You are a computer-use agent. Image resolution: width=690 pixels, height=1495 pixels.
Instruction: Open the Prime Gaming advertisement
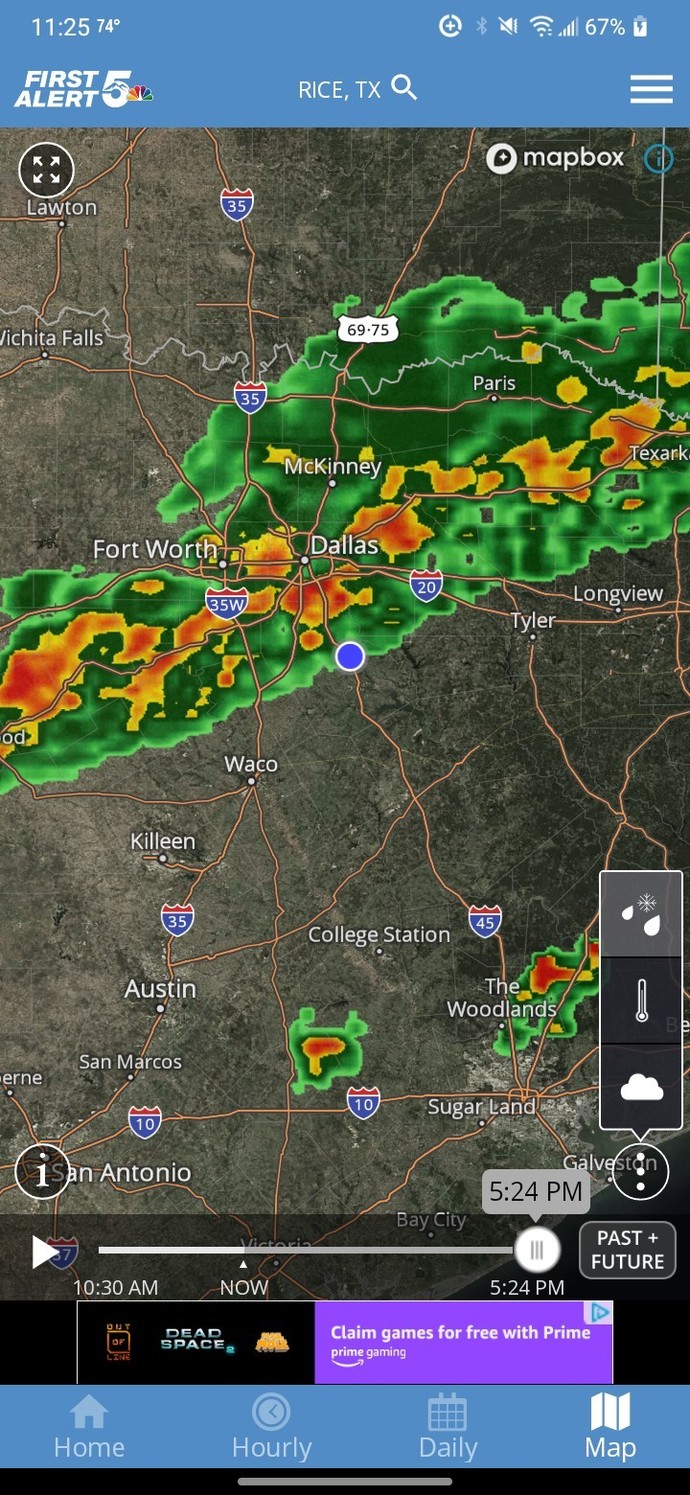(462, 1342)
